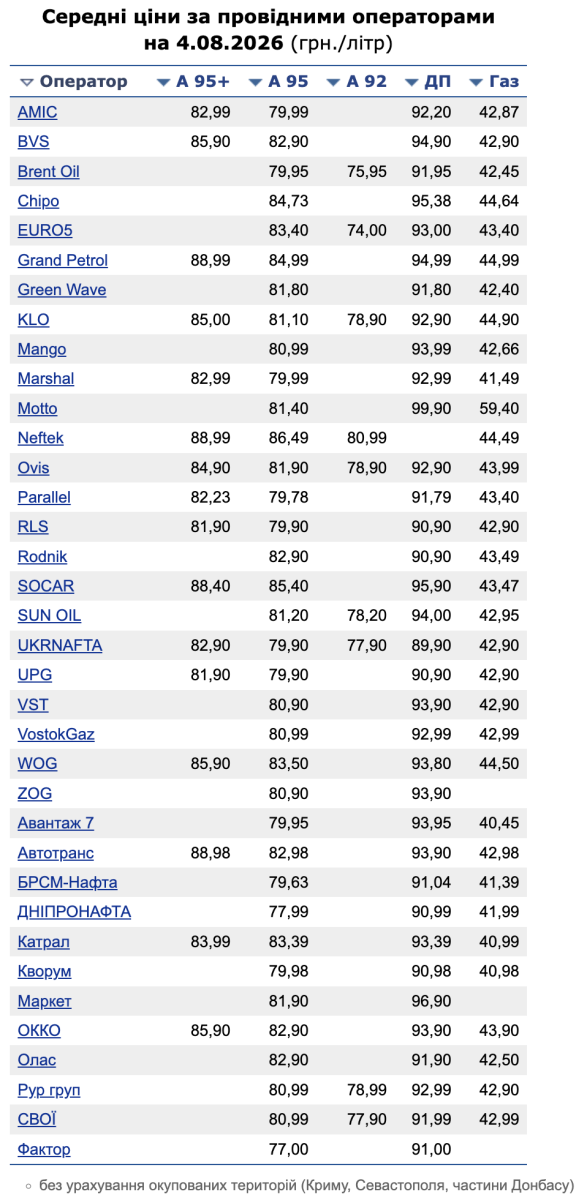This screenshot has width=587, height=1200.
Task: Open the Автотранс operator link
Action: tap(56, 852)
